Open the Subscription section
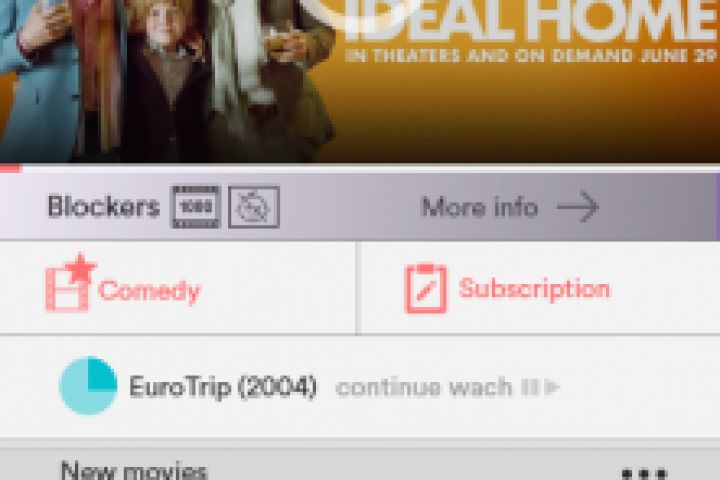Viewport: 720px width, 480px height. click(x=508, y=290)
